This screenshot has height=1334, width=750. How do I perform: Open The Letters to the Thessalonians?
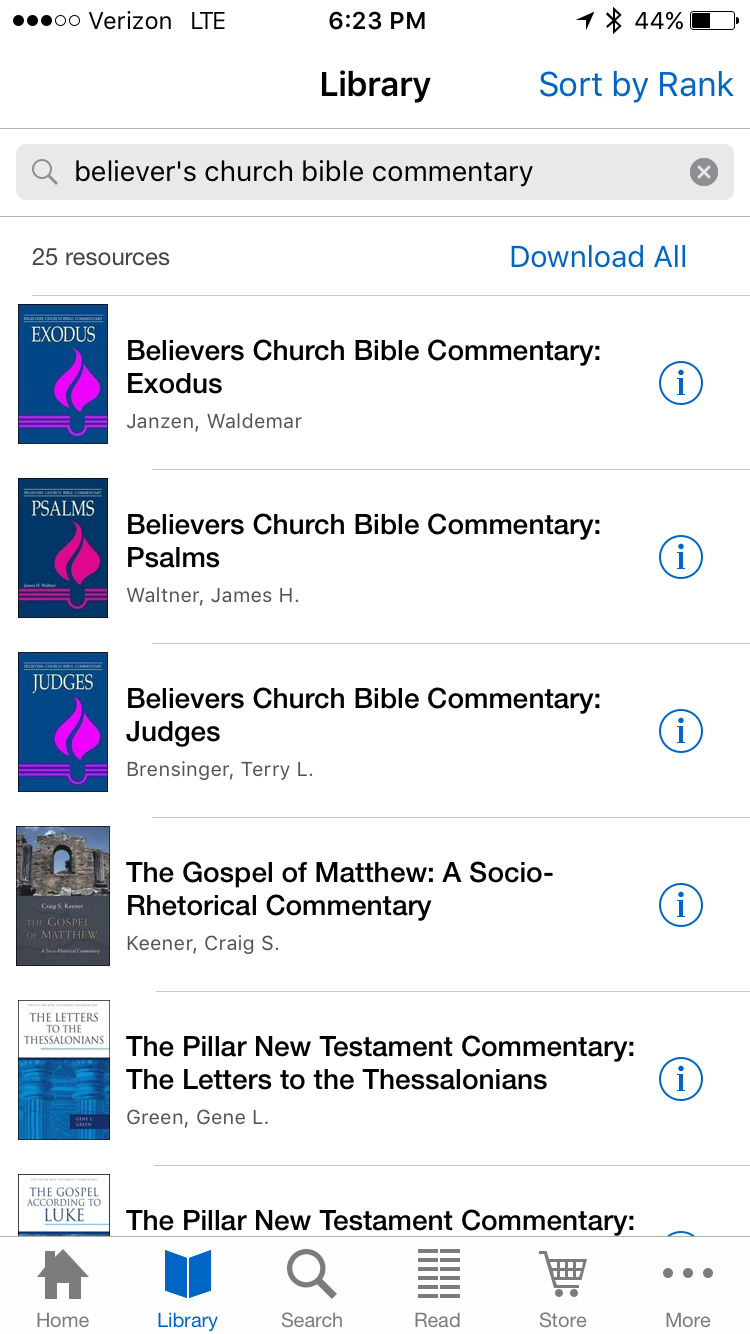380,1063
